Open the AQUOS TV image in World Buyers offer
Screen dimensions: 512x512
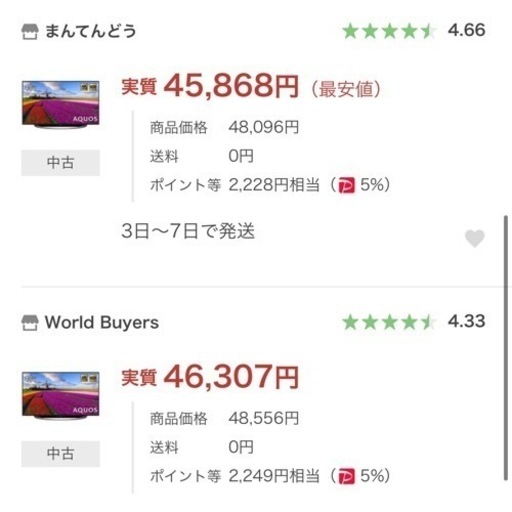61,395
